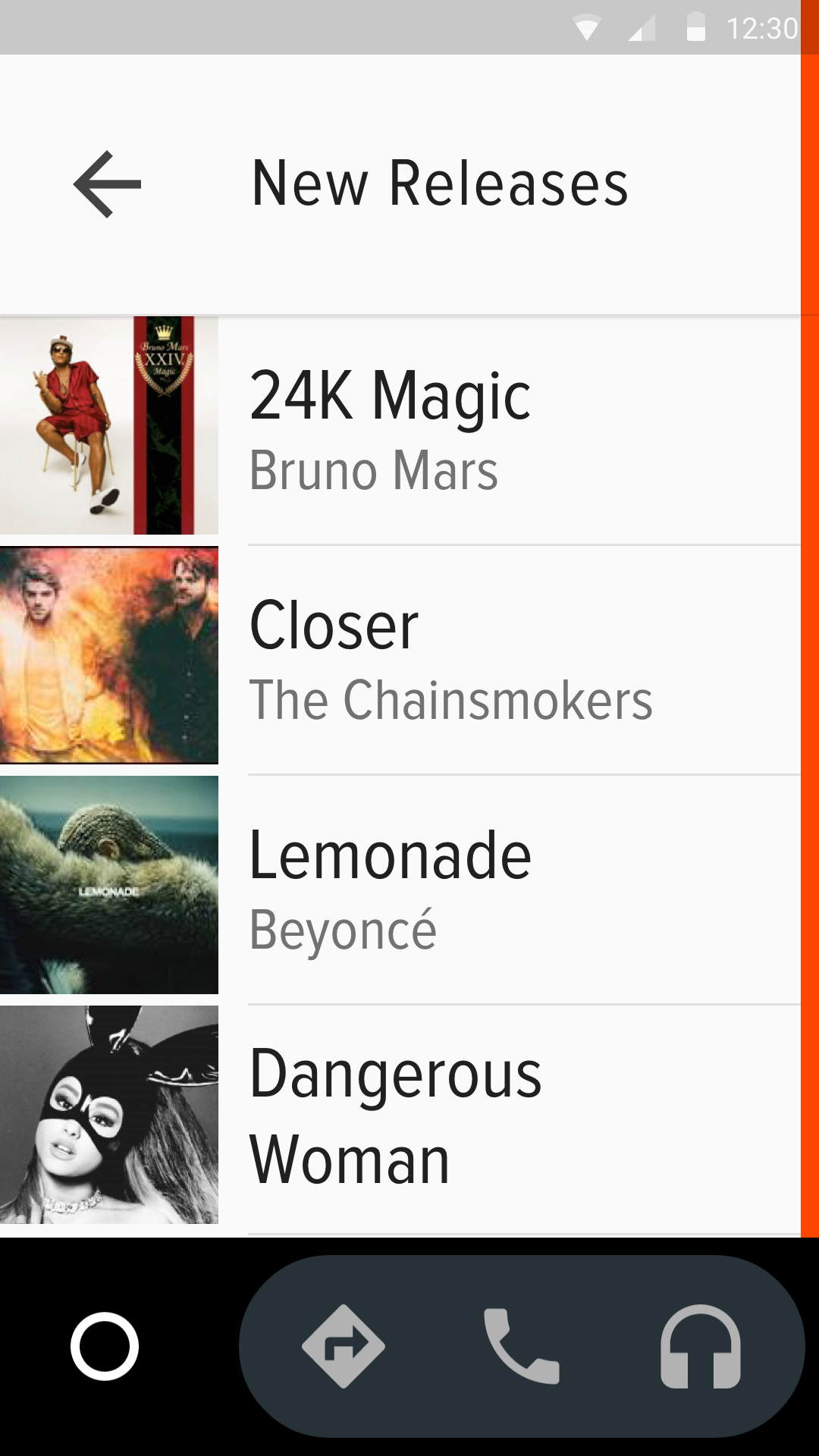Open the Dangerous Woman album
The height and width of the screenshot is (1456, 819).
[x=455, y=1116]
